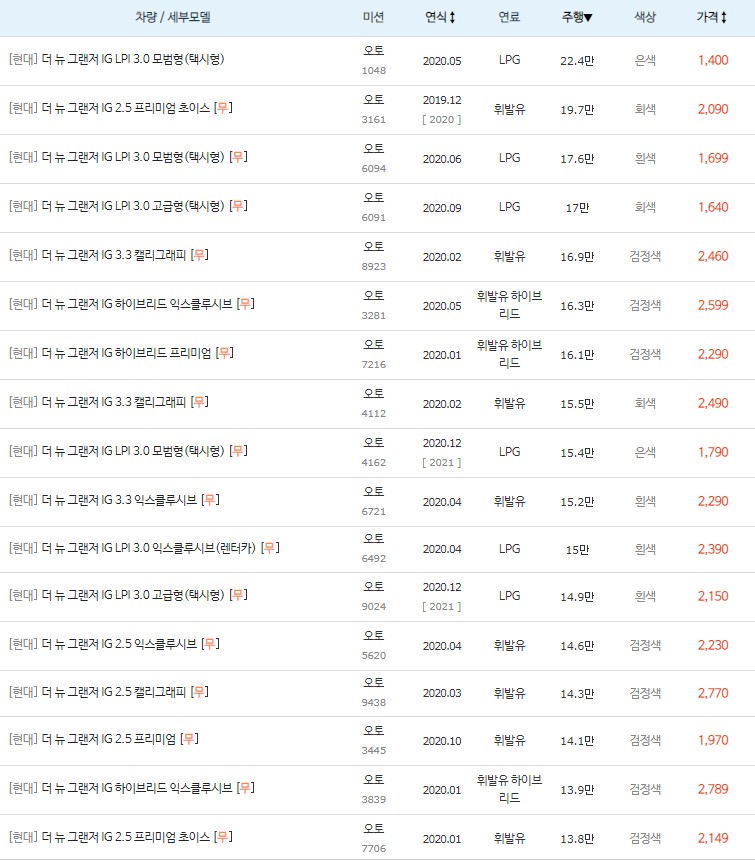
Task: Click the price 2,460 on the 캘리그래피 row
Action: tap(714, 255)
